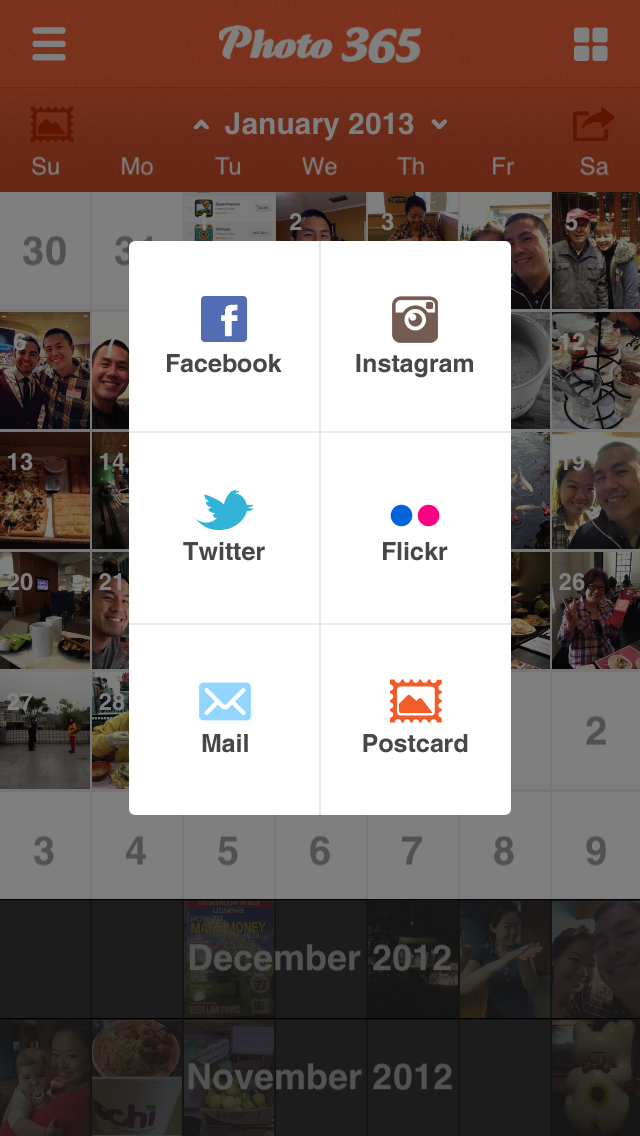The height and width of the screenshot is (1136, 640).
Task: Jump to November 2012
Action: click(x=320, y=1077)
